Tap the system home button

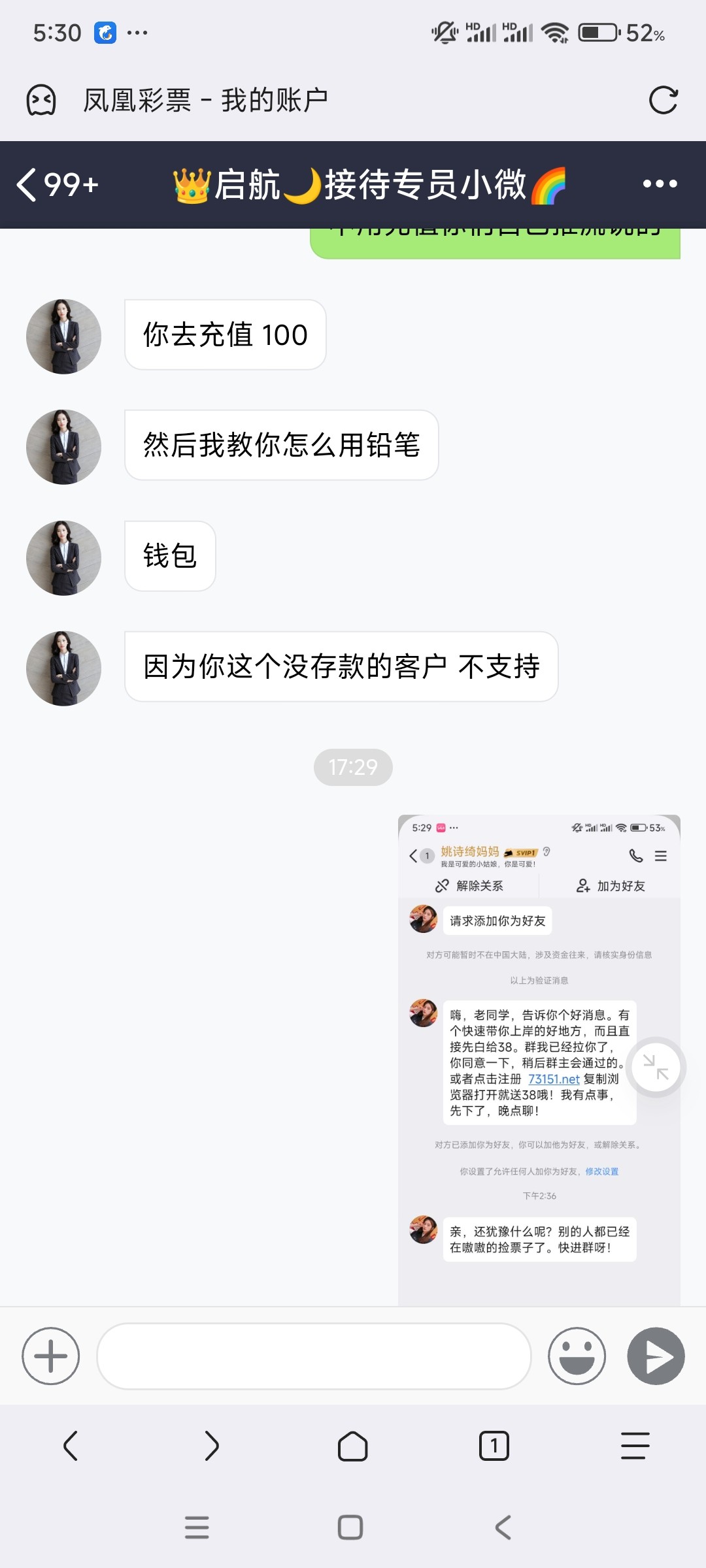350,1527
